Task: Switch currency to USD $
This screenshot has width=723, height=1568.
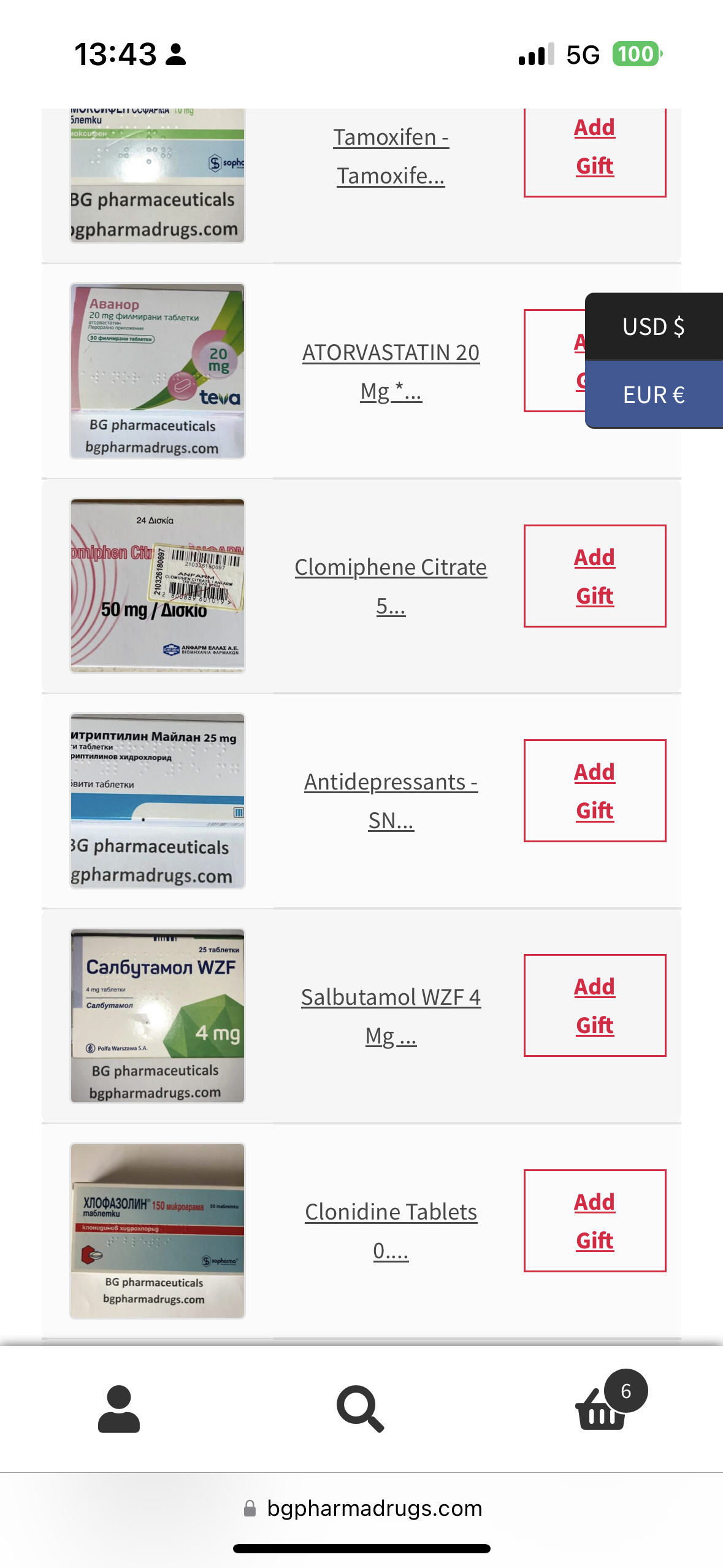Action: [654, 326]
